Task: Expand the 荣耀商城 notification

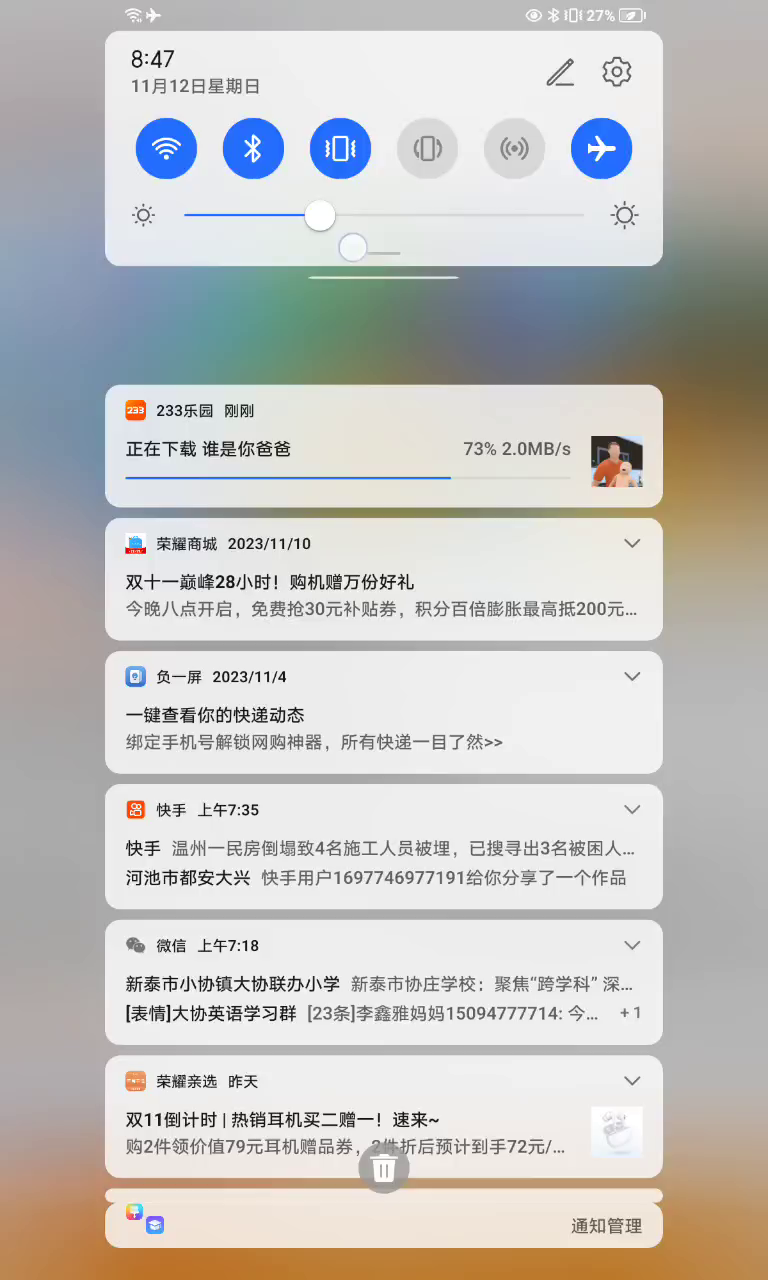Action: click(x=632, y=543)
